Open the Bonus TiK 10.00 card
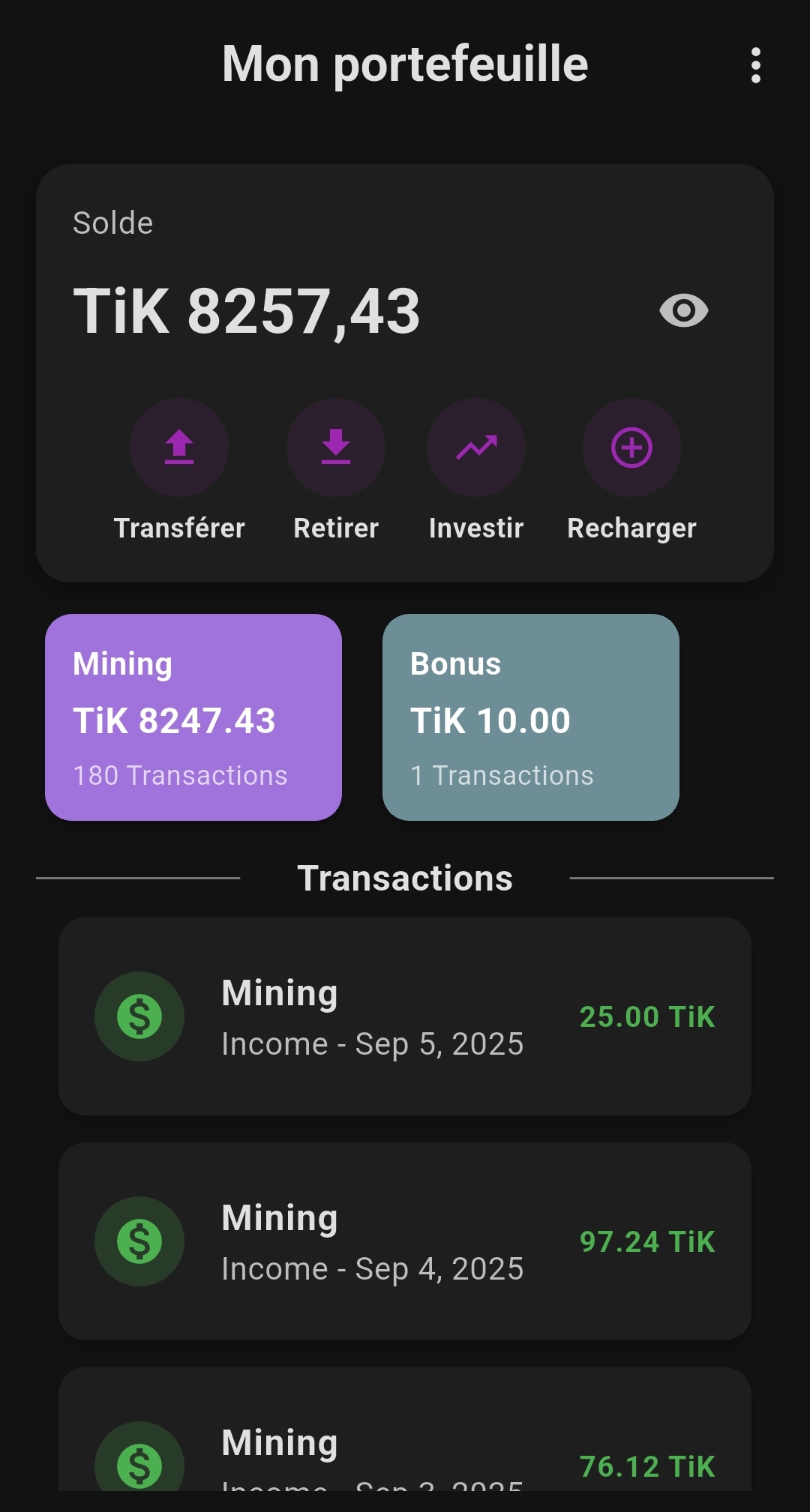810x1512 pixels. coord(531,717)
